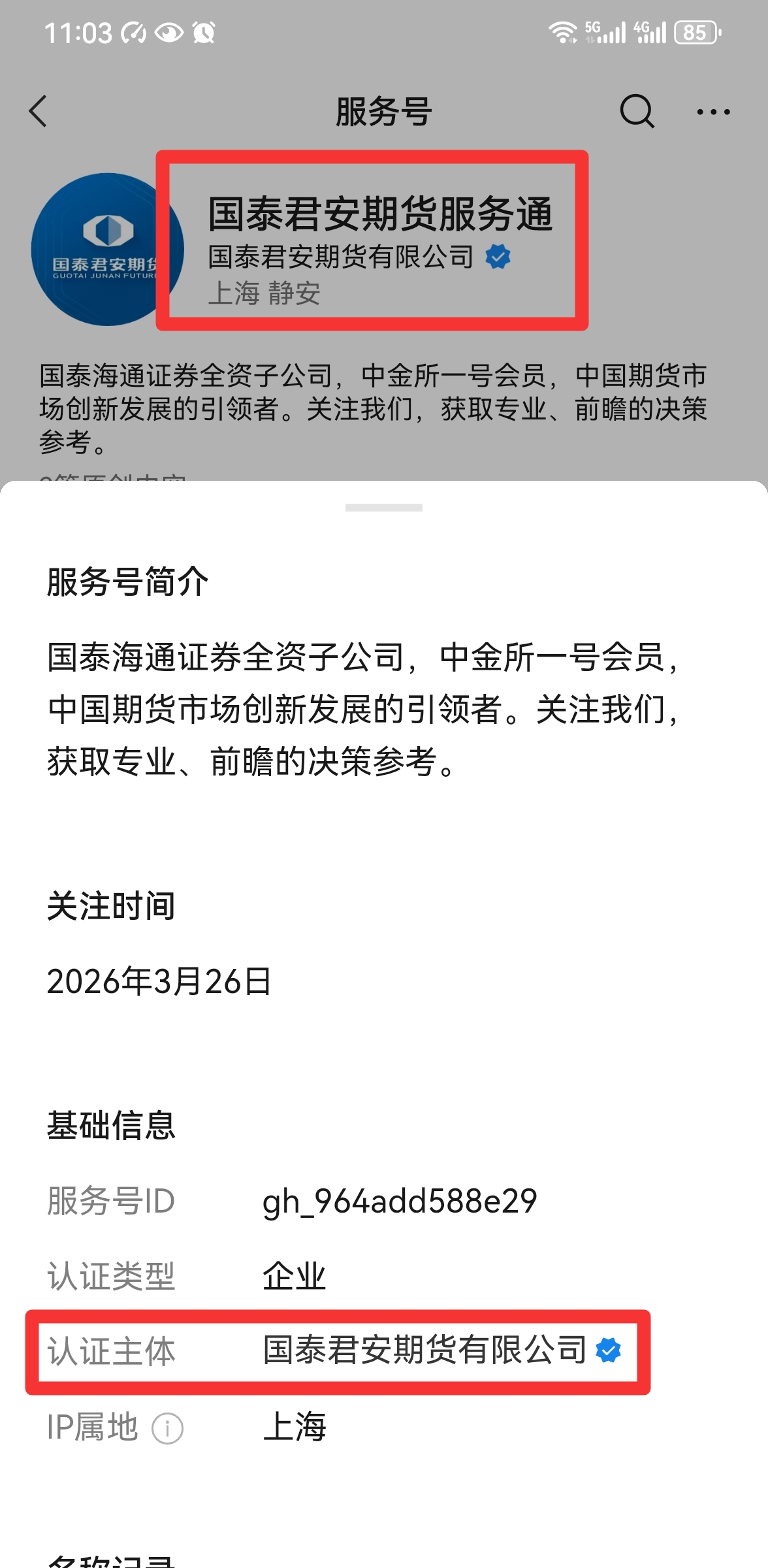
Task: Open the search magnifier icon
Action: pos(637,111)
